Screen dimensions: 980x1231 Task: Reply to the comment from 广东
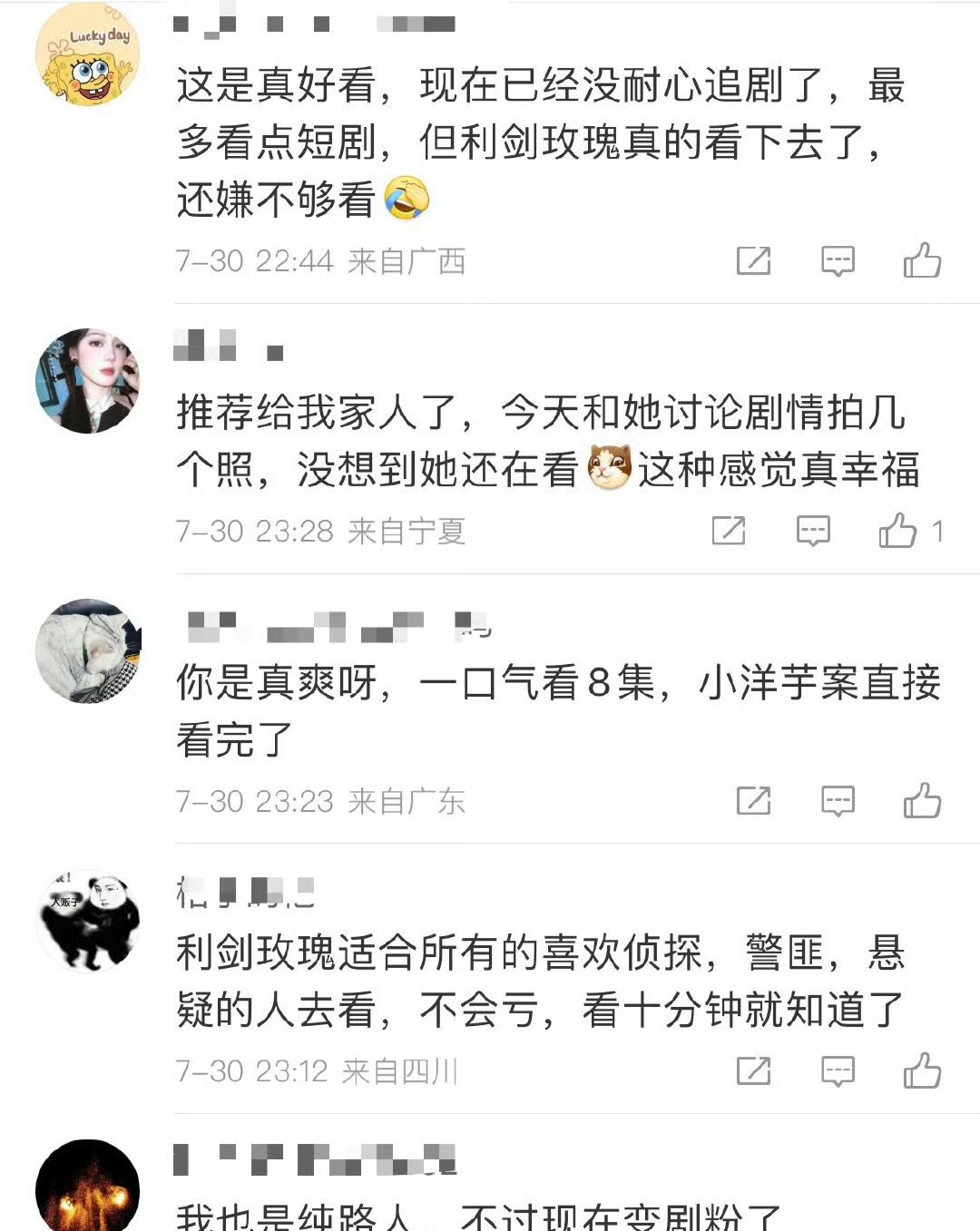pyautogui.click(x=838, y=801)
